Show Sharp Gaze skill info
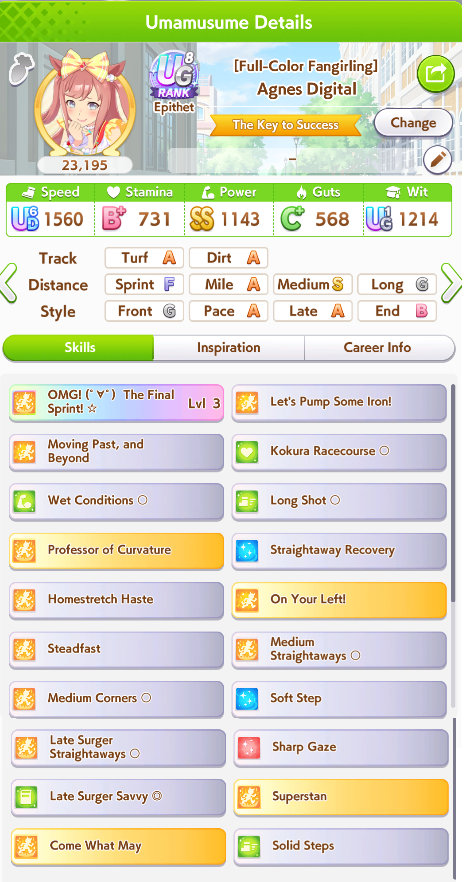 [x=341, y=748]
